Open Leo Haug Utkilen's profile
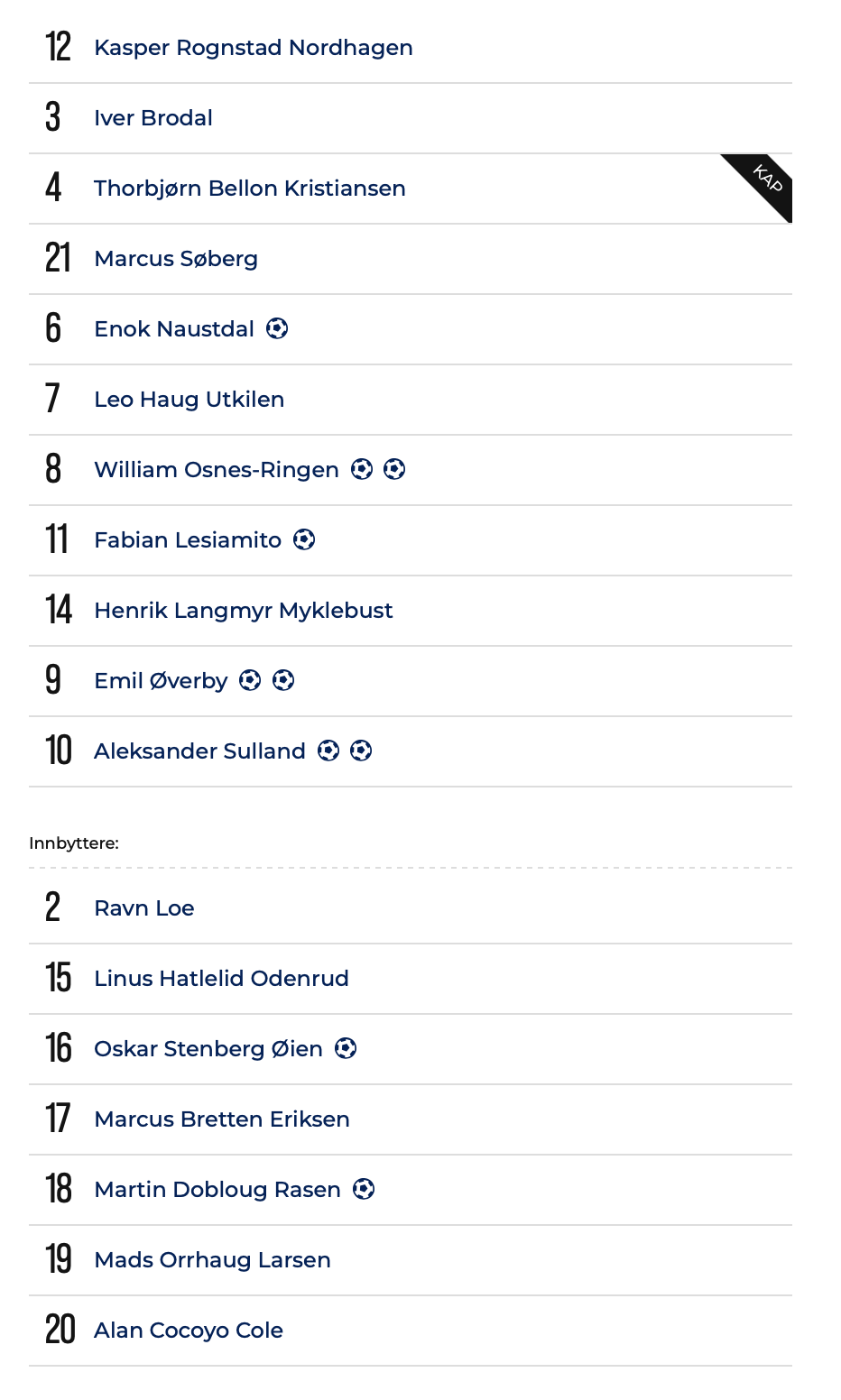The width and height of the screenshot is (841, 1400). (189, 400)
